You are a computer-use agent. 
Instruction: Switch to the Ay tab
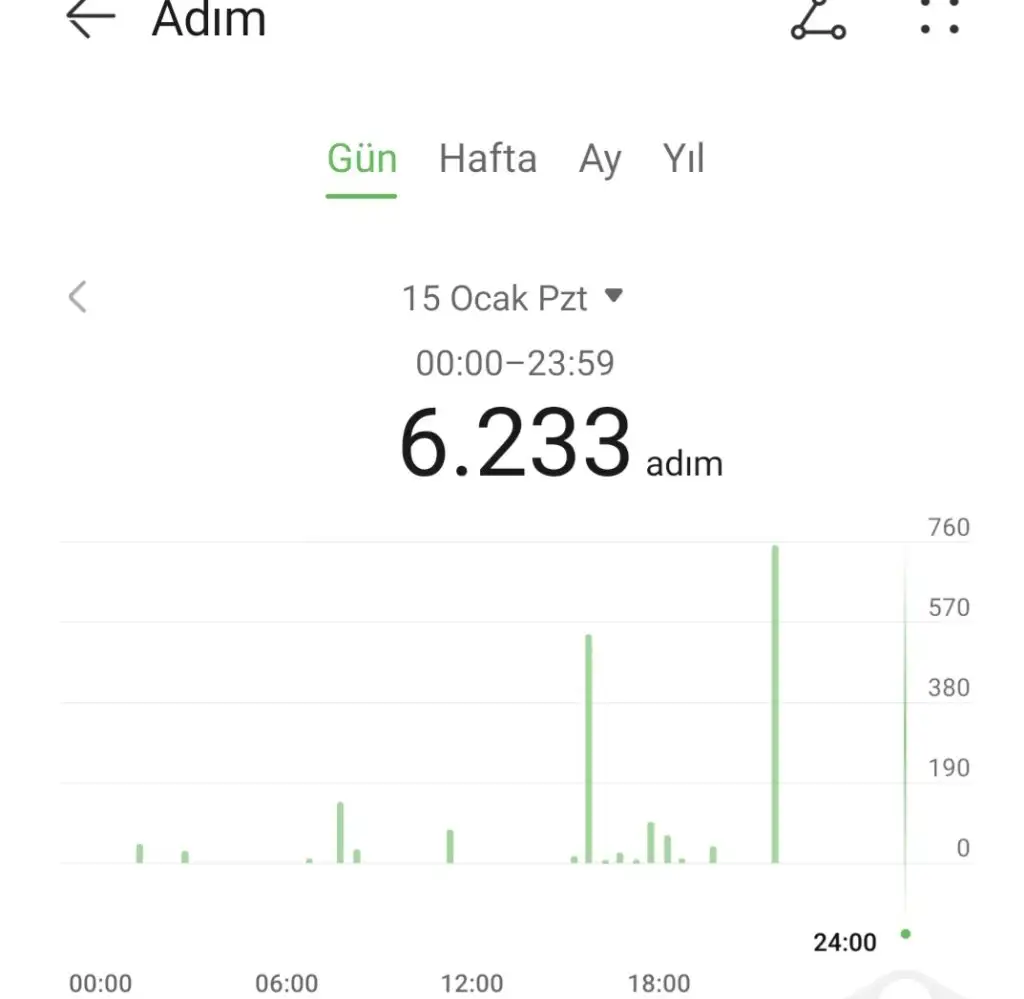[600, 159]
